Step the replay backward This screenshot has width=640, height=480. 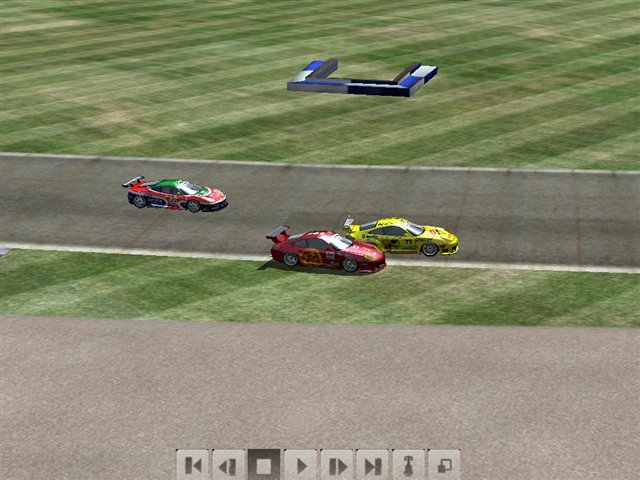coord(228,465)
